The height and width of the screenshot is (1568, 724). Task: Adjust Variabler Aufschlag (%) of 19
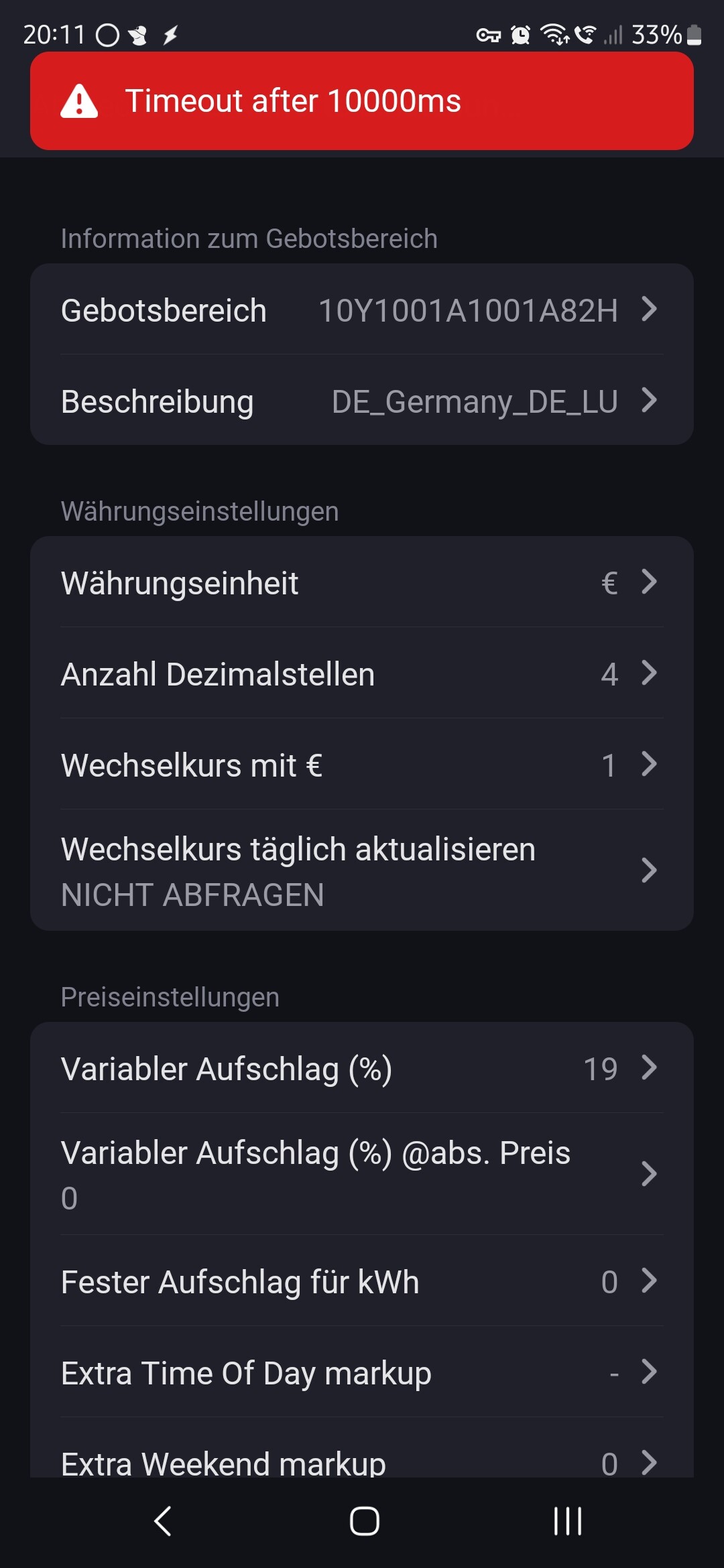[x=362, y=1068]
